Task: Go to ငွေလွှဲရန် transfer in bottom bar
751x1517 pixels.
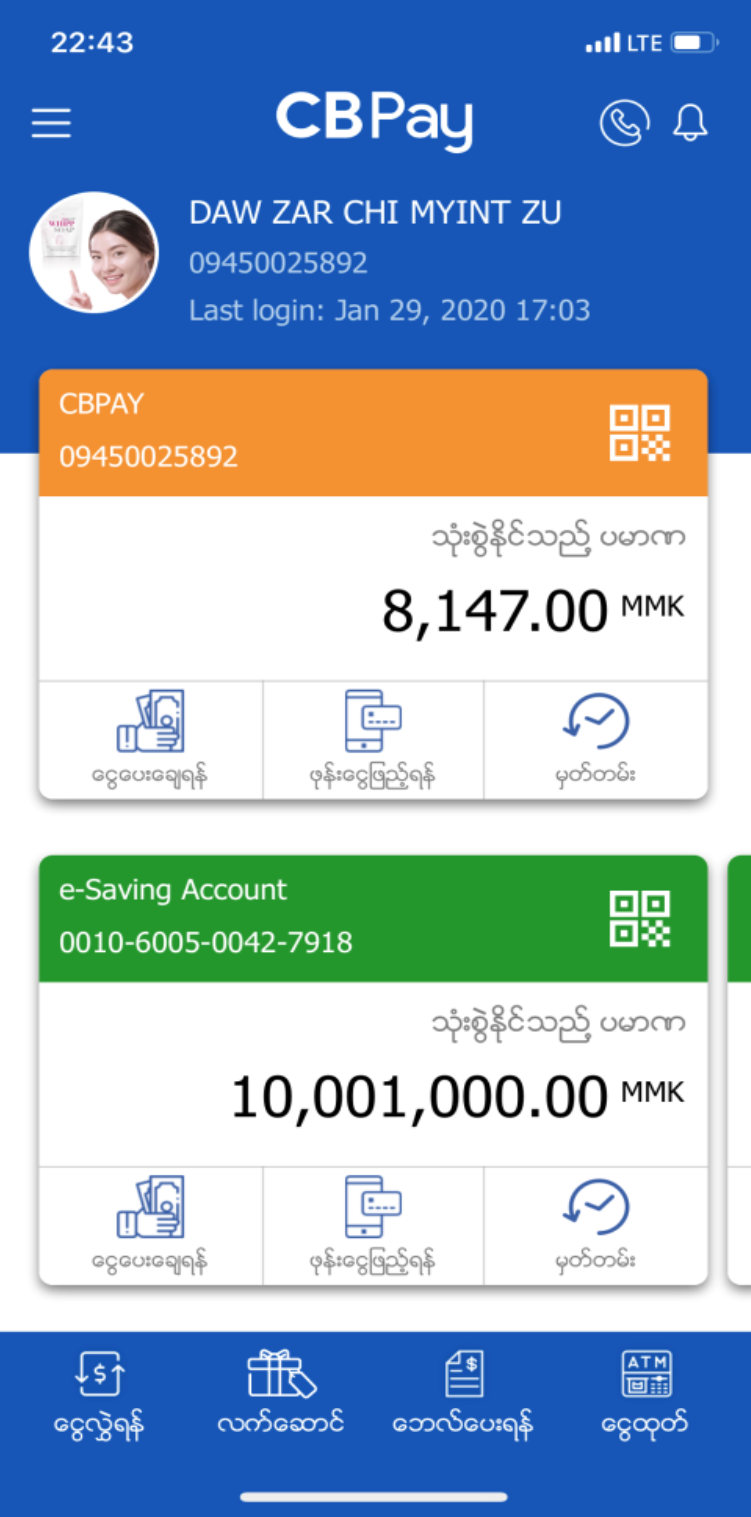Action: pos(99,1394)
